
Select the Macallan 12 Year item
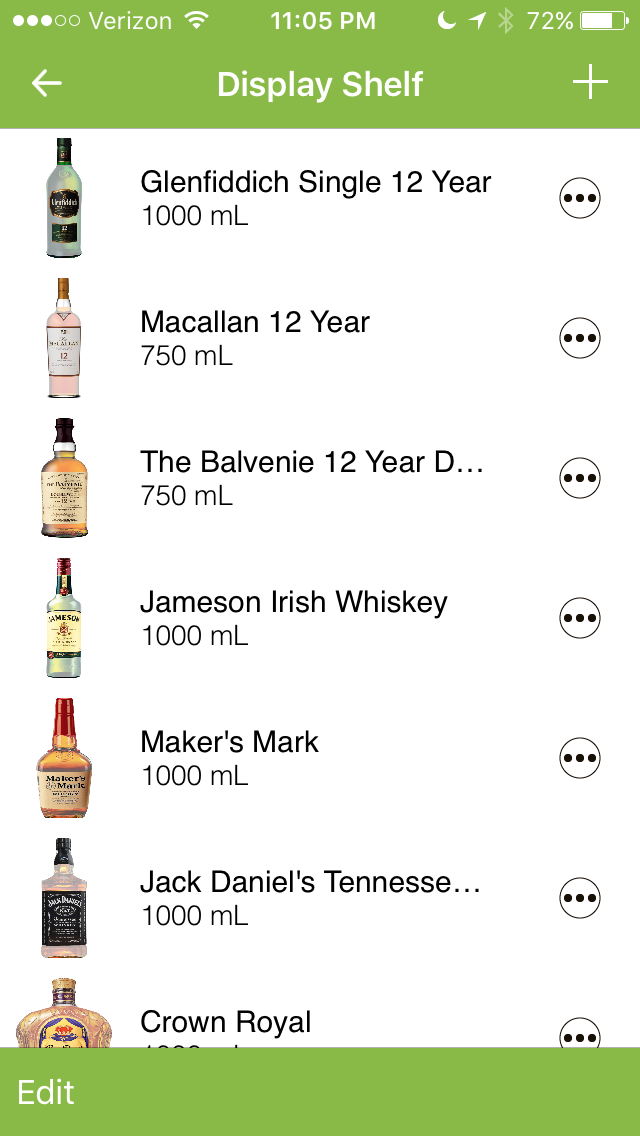[255, 338]
